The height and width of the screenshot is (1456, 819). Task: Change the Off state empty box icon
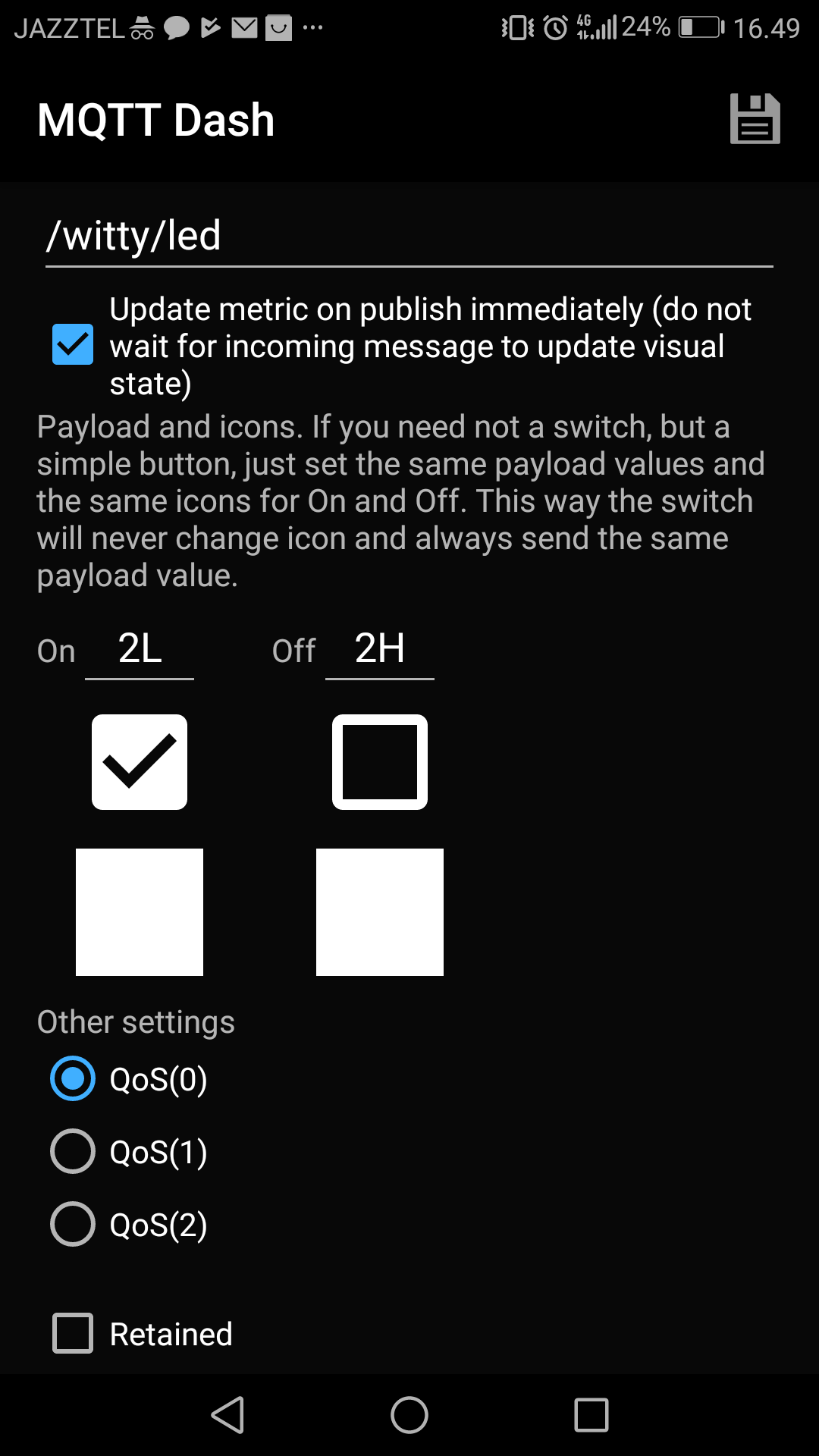pos(380,762)
